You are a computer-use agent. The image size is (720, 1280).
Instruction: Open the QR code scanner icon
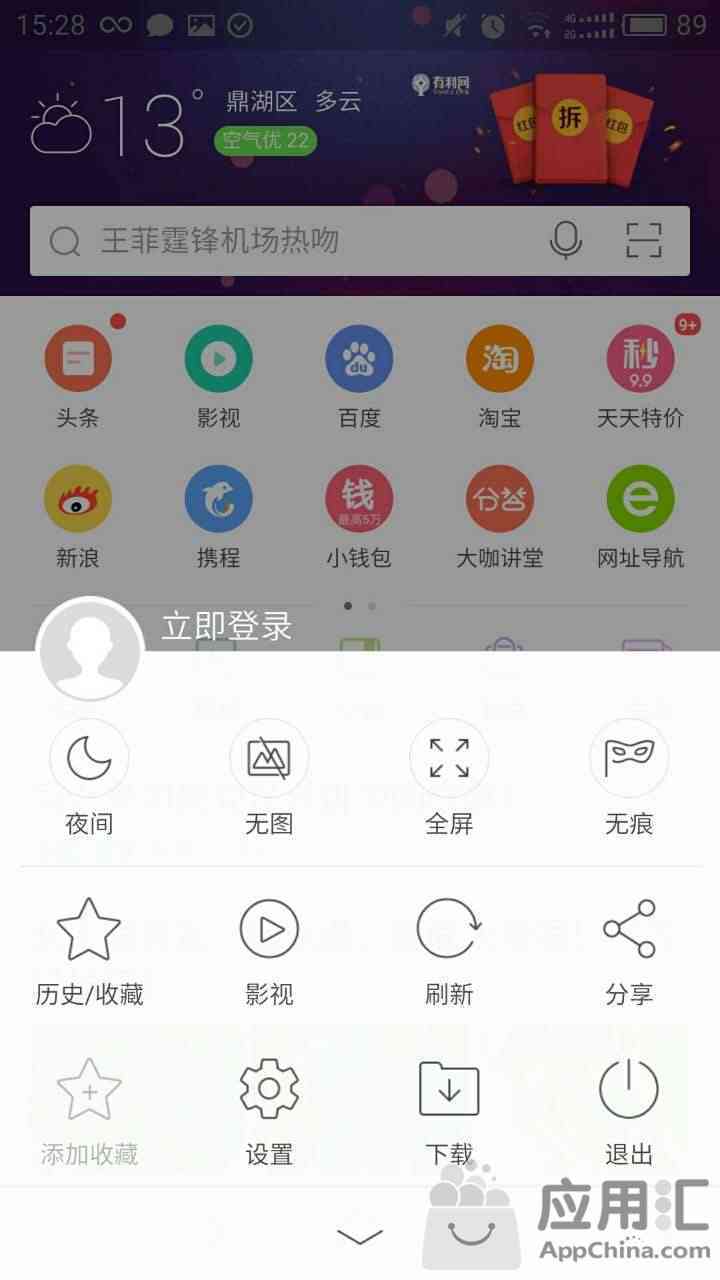coord(644,241)
